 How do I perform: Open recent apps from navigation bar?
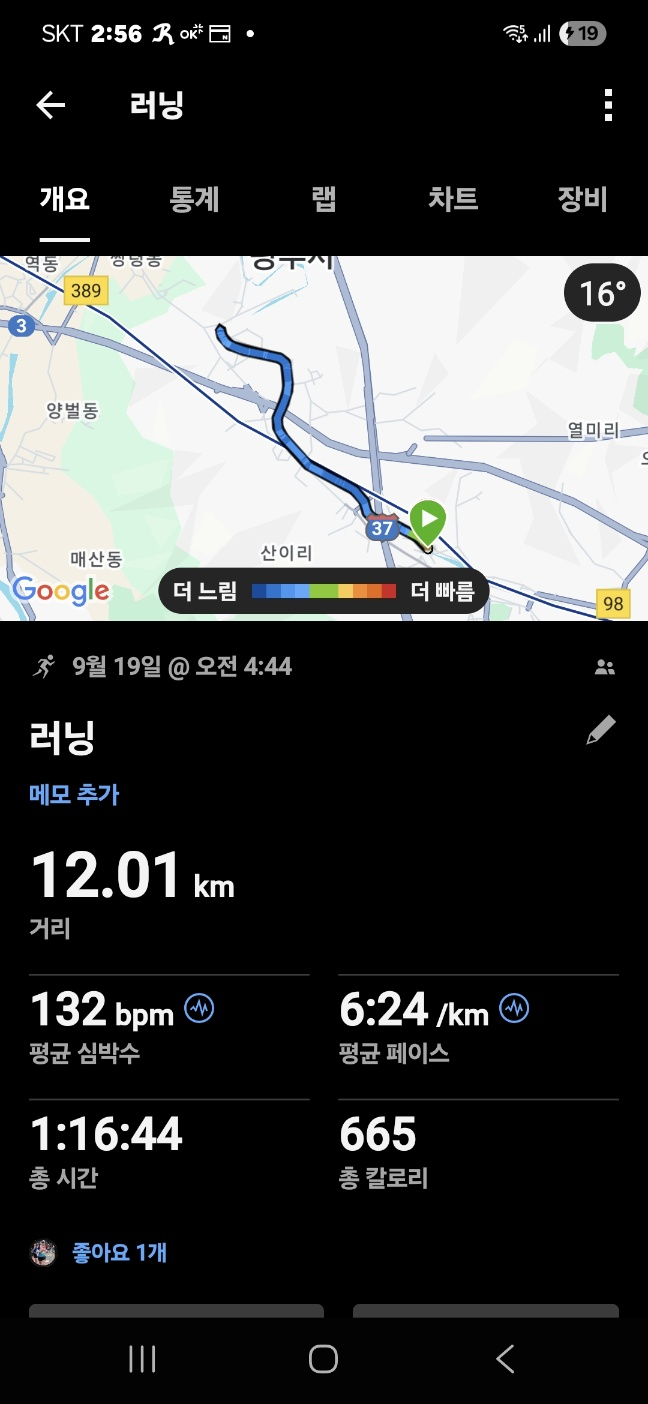point(143,1358)
